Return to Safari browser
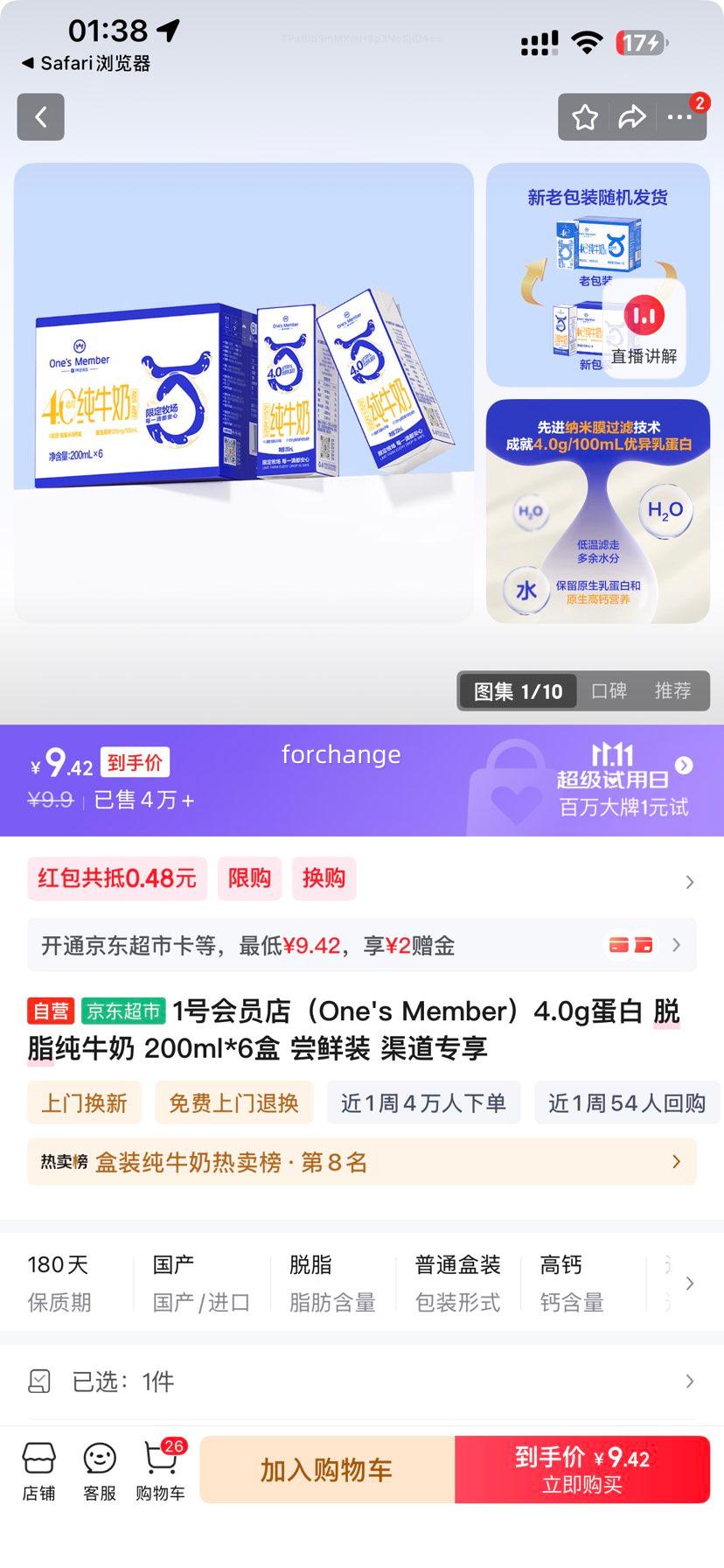The width and height of the screenshot is (724, 1568). [86, 64]
